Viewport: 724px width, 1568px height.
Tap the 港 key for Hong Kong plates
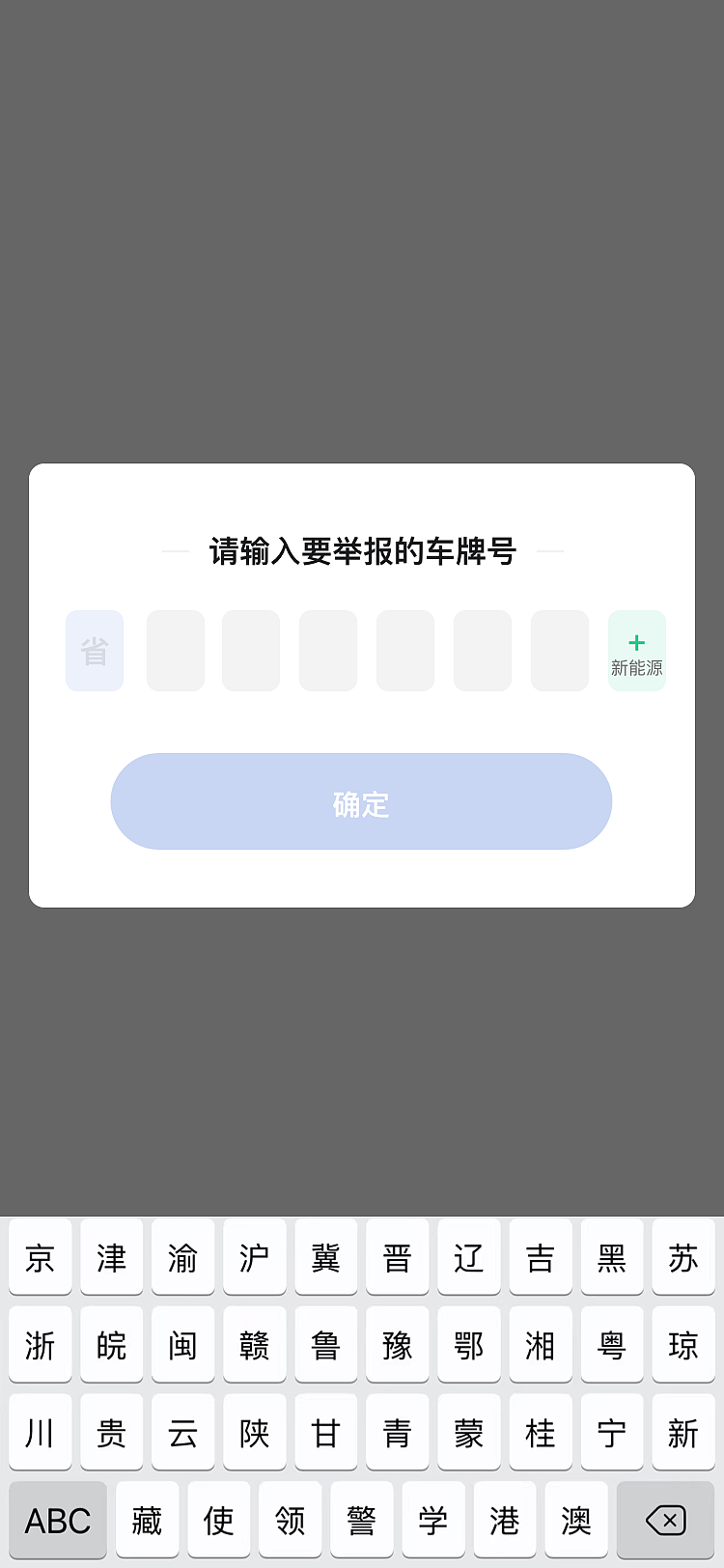pyautogui.click(x=505, y=1519)
